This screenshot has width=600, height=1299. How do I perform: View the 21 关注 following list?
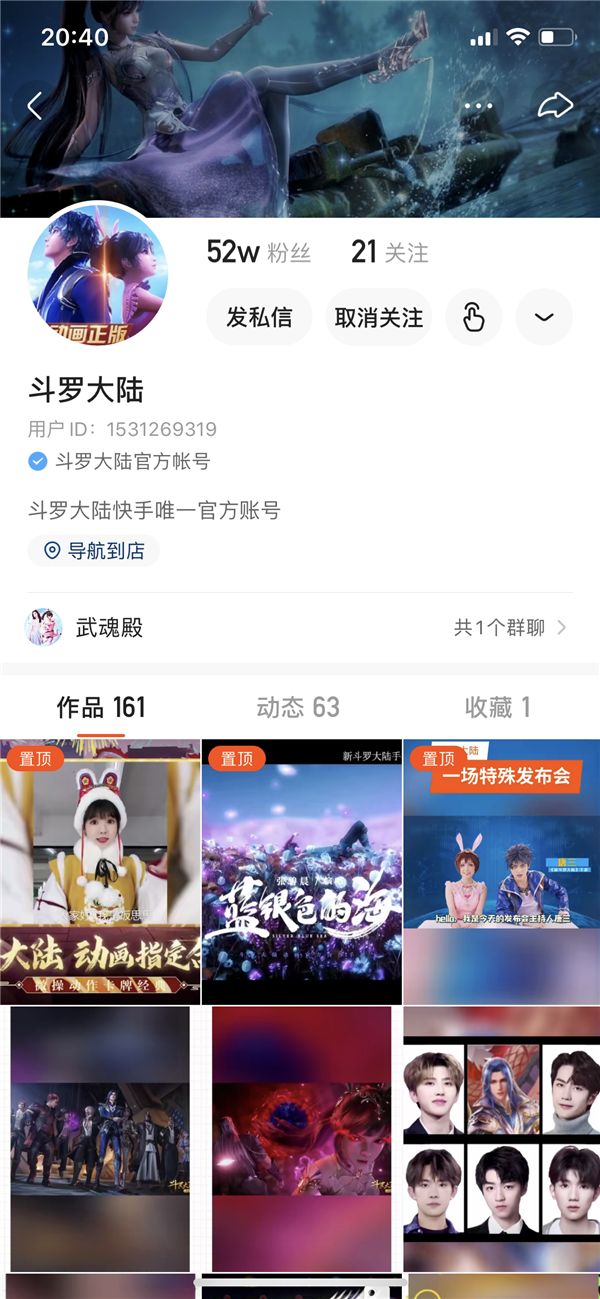coord(389,253)
